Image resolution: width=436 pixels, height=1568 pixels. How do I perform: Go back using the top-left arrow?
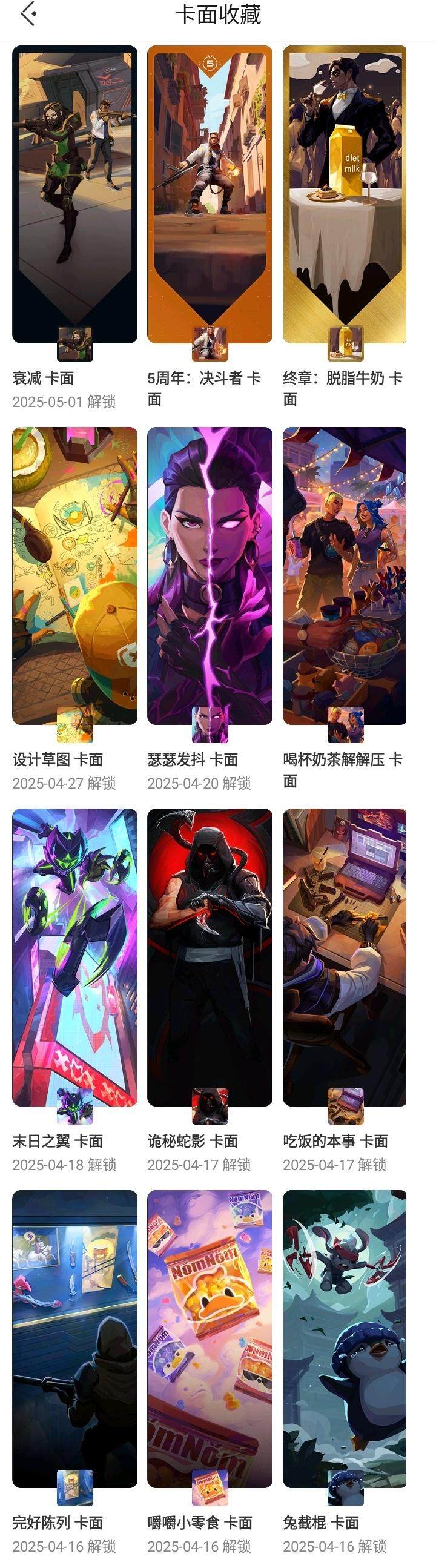(x=28, y=14)
